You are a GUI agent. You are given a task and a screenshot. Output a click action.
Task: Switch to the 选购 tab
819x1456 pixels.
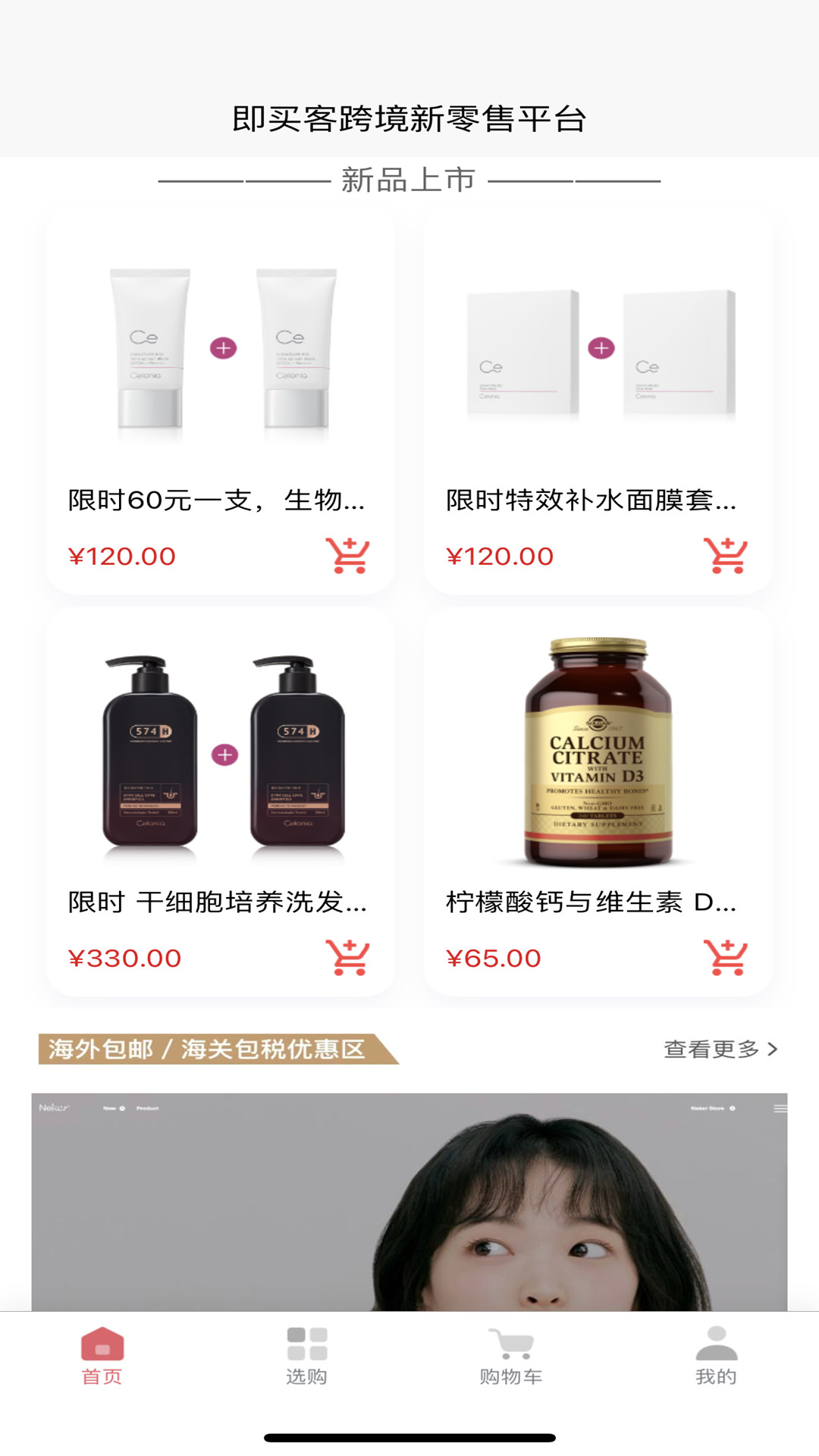pyautogui.click(x=307, y=1356)
